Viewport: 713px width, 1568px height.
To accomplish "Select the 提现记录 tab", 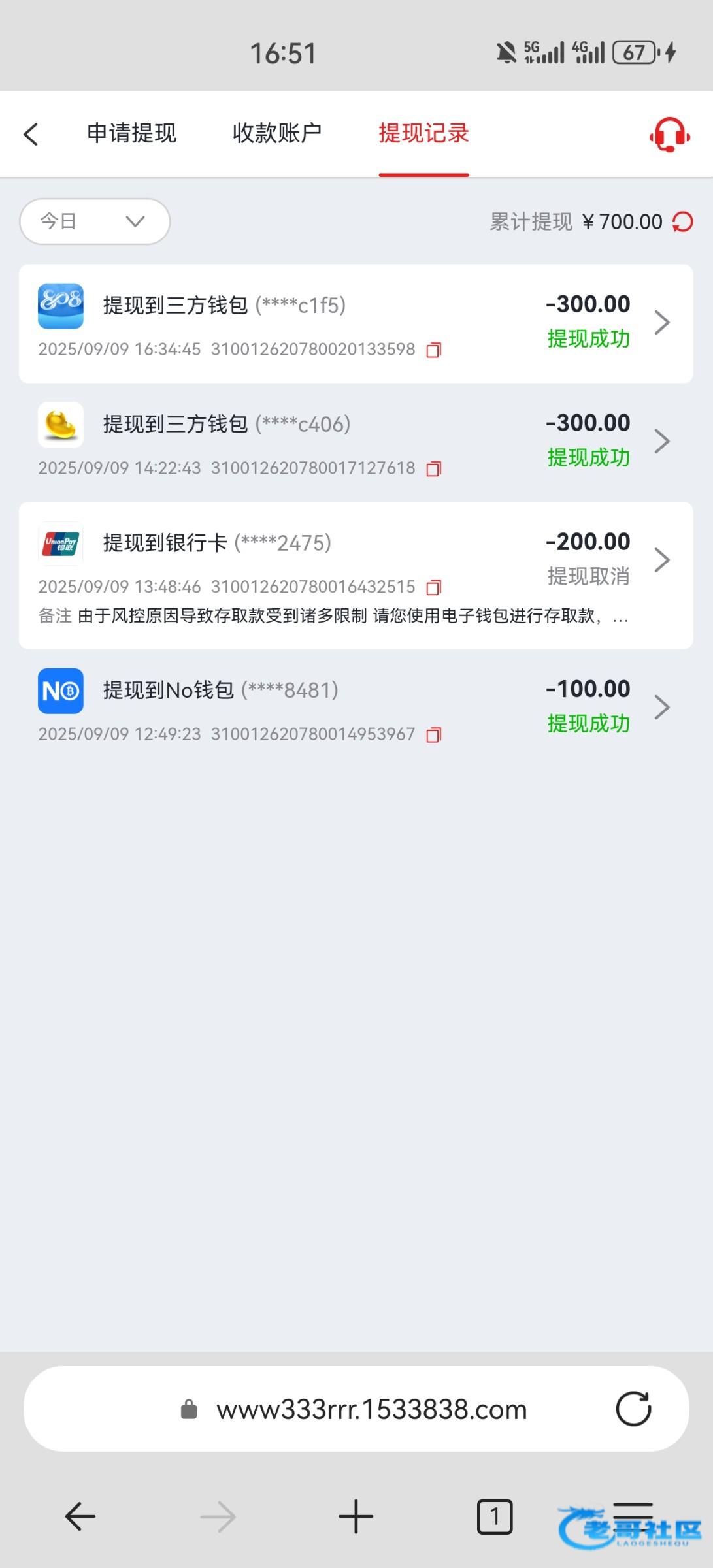I will pos(423,133).
